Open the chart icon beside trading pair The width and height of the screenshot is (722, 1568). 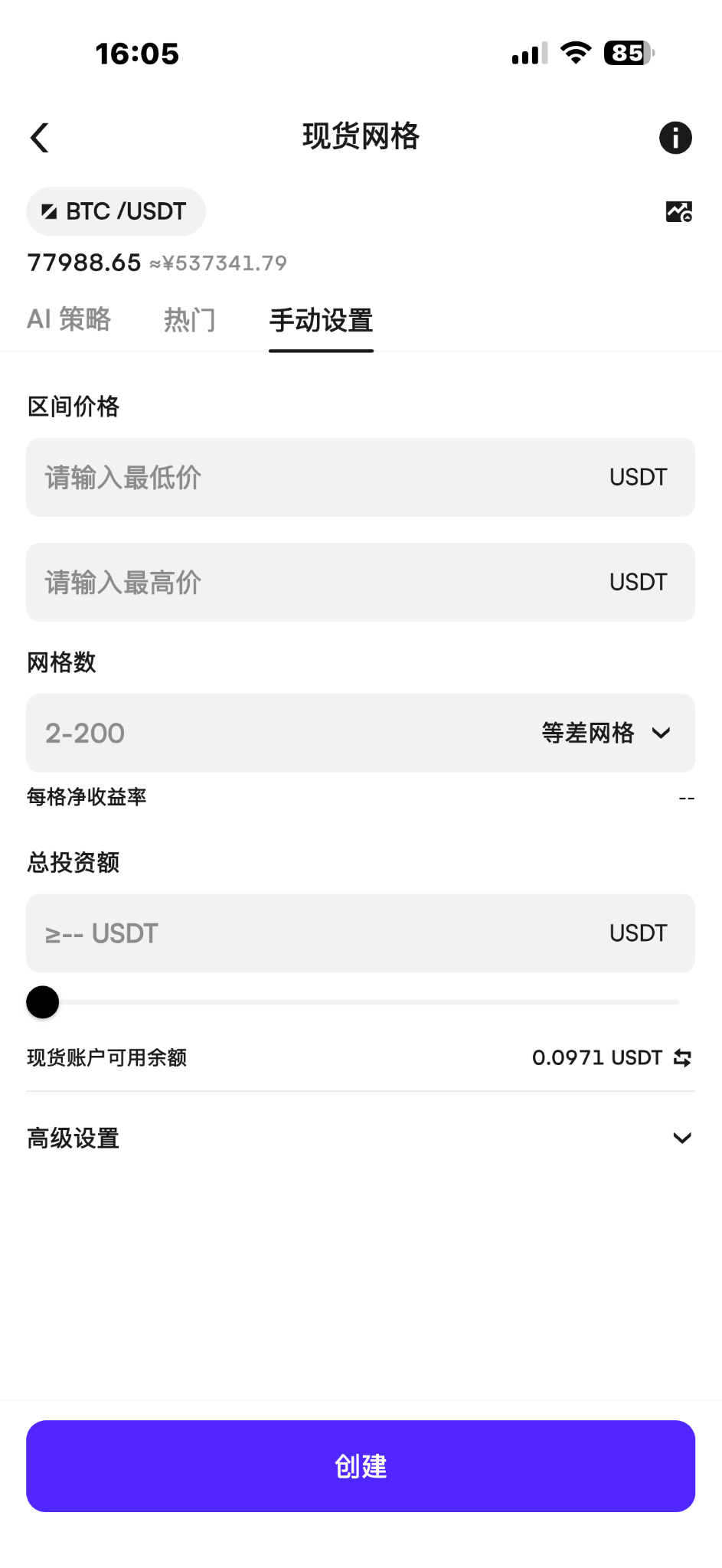click(x=679, y=211)
